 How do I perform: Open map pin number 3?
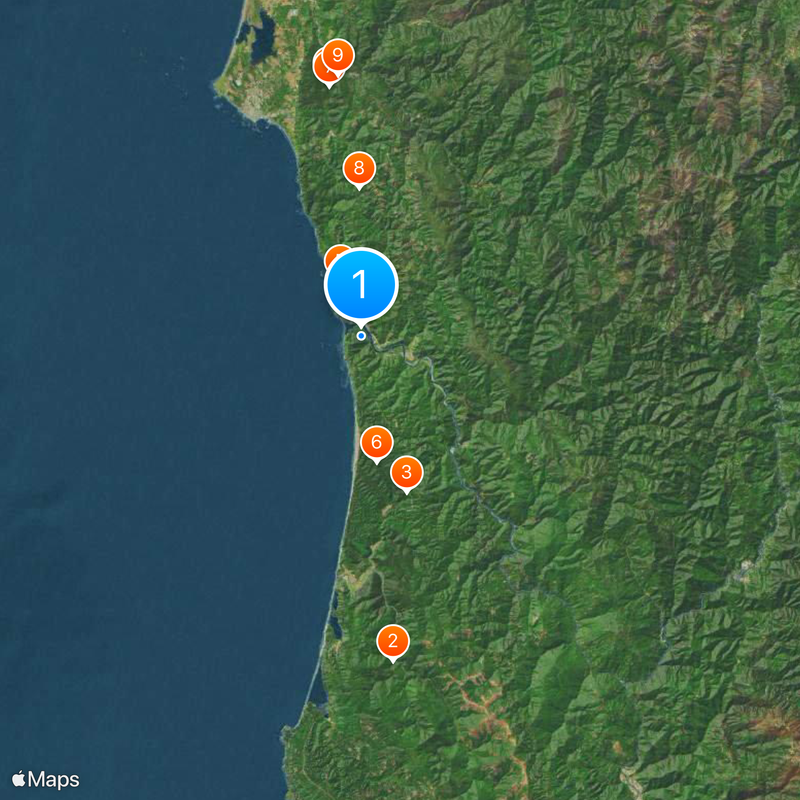coord(406,471)
